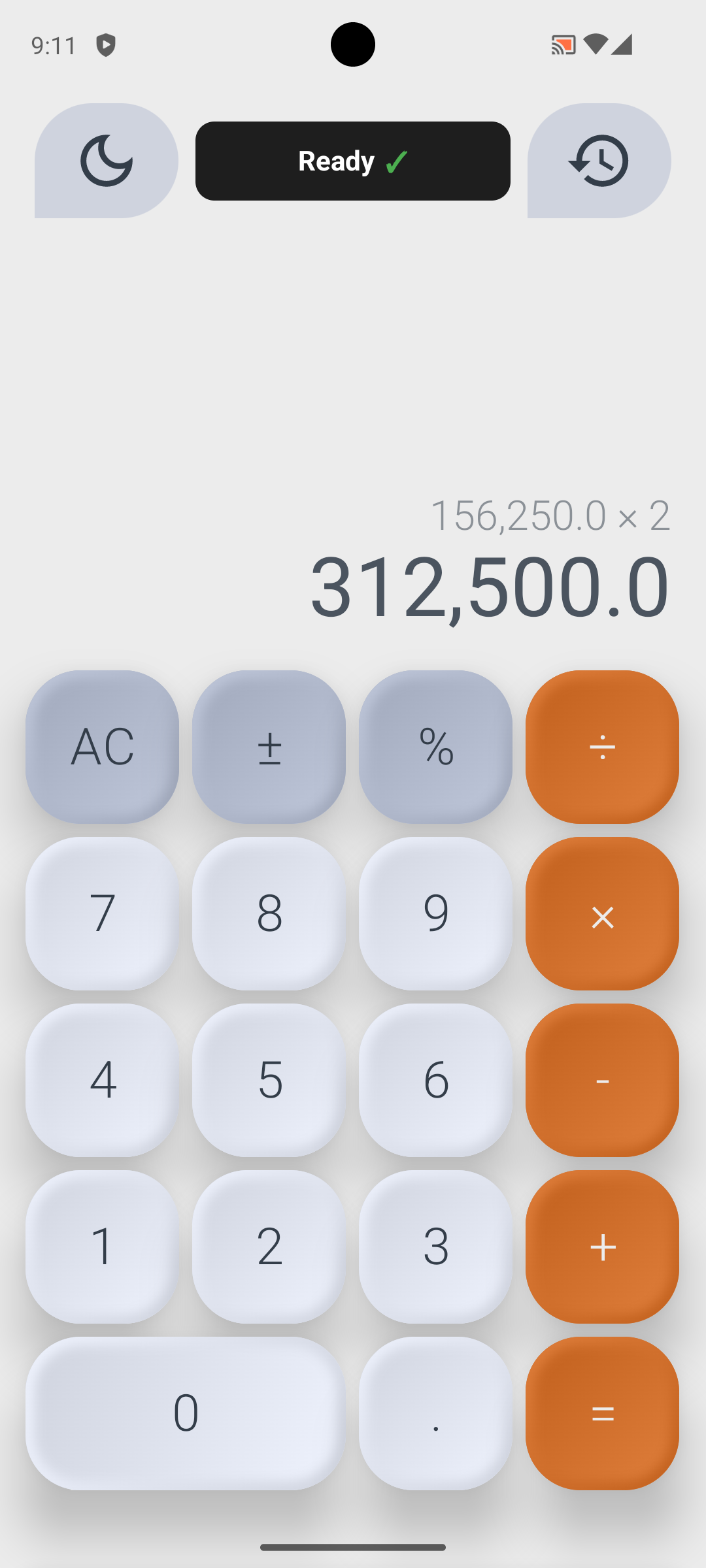Enter digit 0

[186, 1413]
